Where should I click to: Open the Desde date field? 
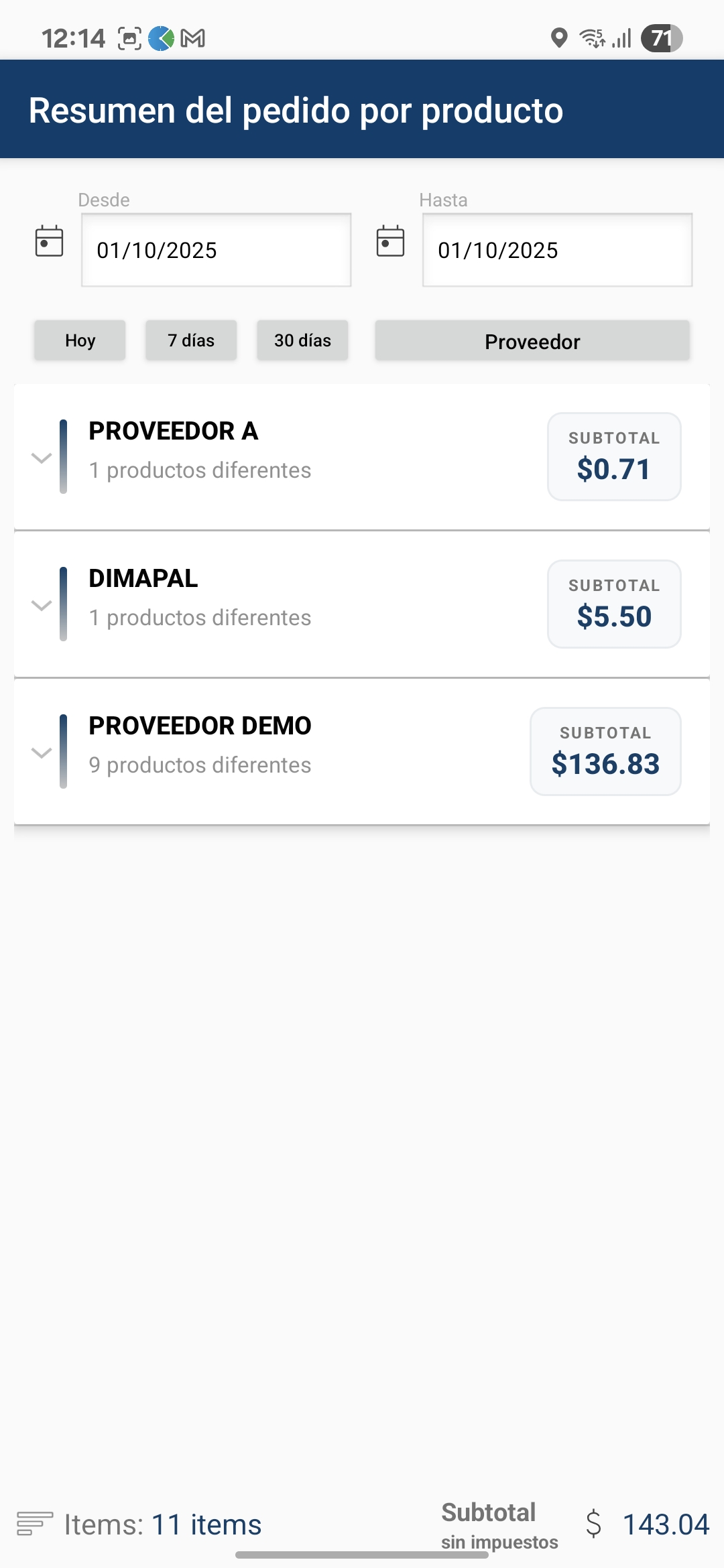(x=216, y=250)
